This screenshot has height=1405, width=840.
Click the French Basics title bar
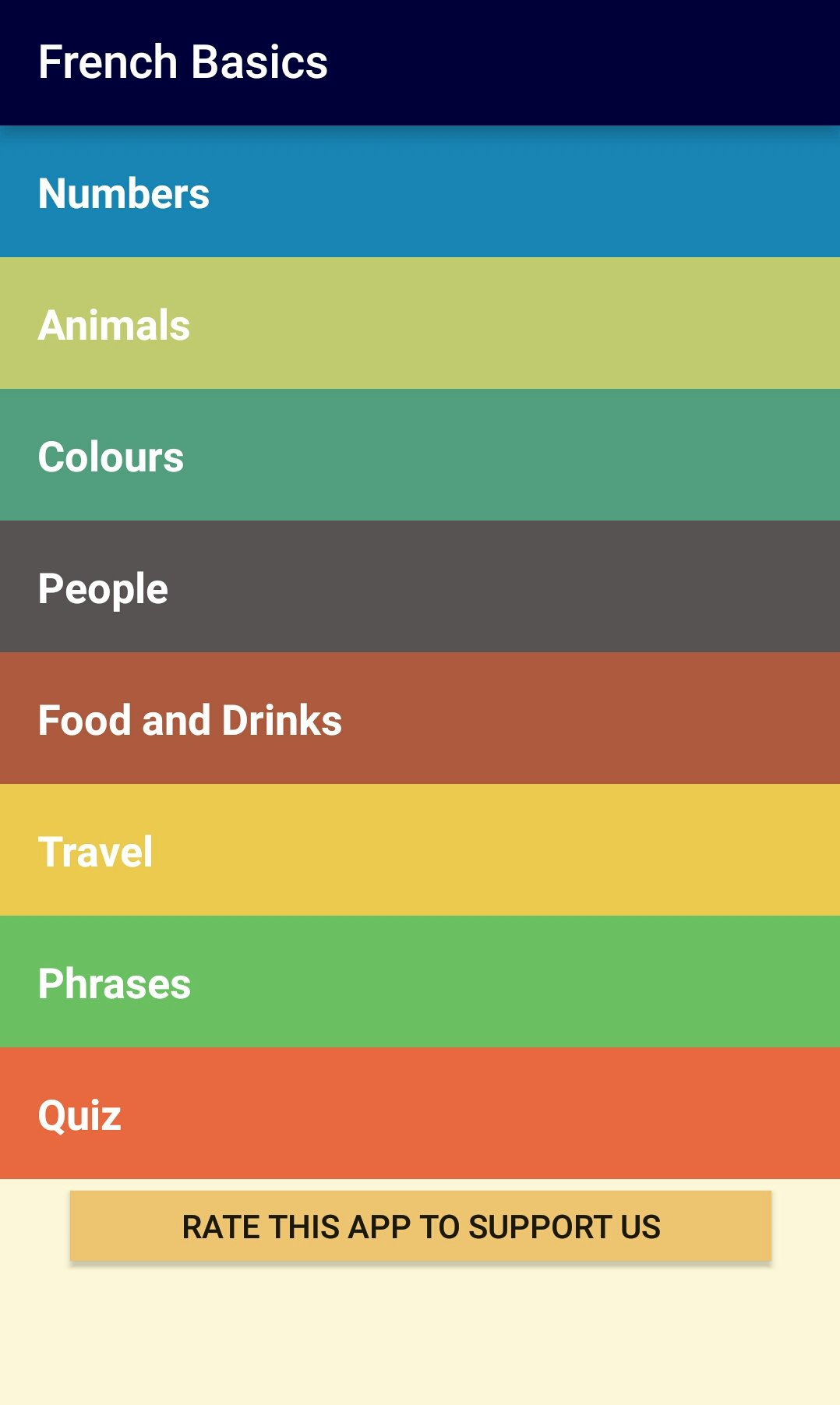pyautogui.click(x=420, y=62)
